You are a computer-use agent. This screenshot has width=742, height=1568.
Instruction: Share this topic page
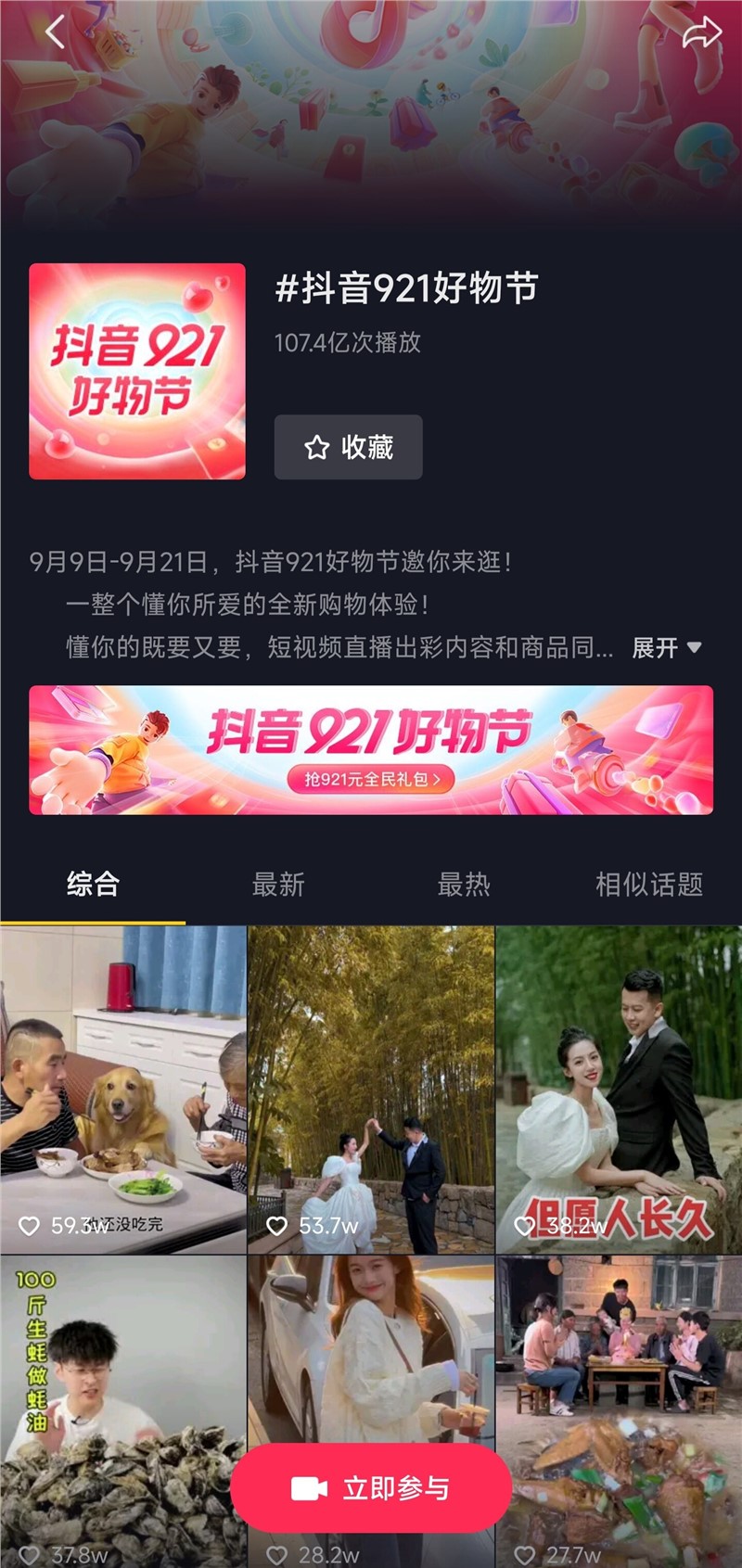click(x=701, y=33)
